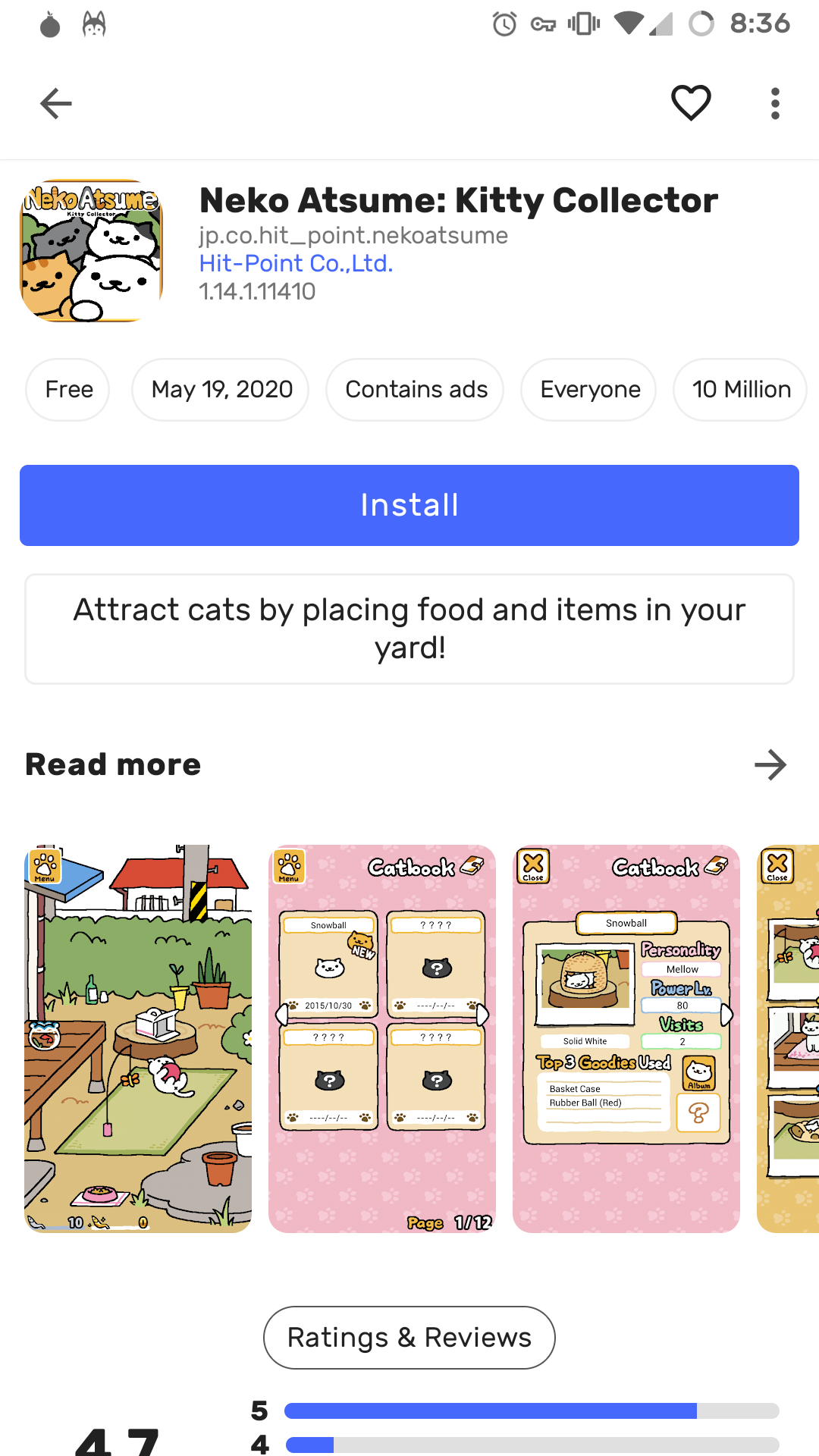Tap the Contains ads chip
819x1456 pixels.
[x=416, y=390]
